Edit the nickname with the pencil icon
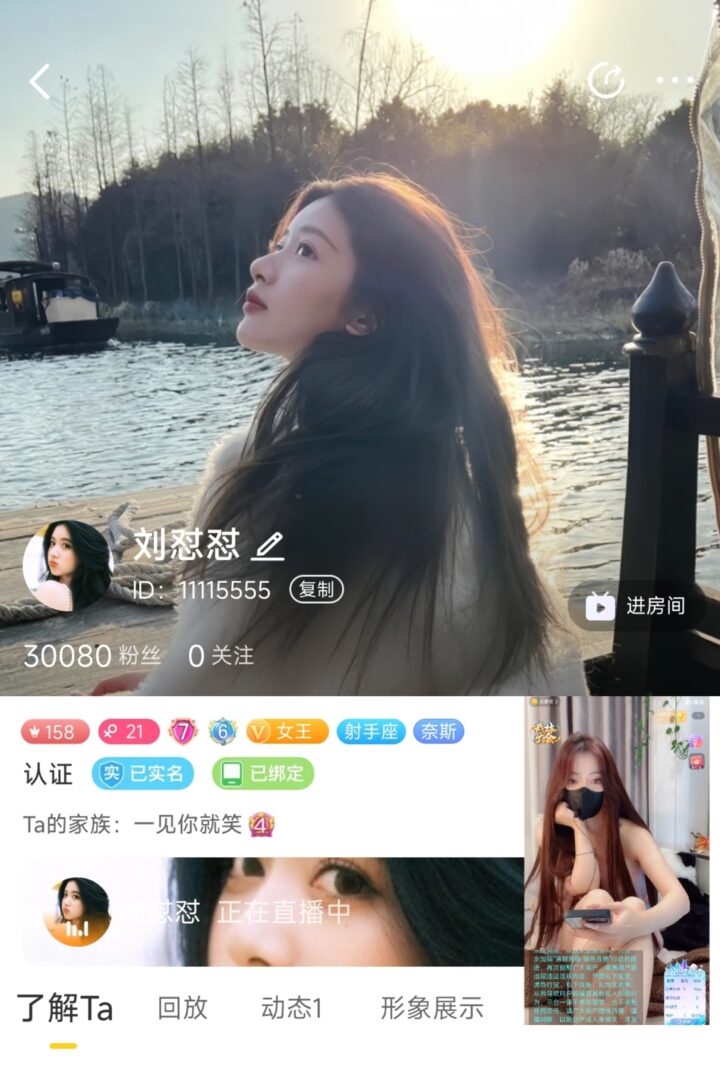 [x=267, y=545]
